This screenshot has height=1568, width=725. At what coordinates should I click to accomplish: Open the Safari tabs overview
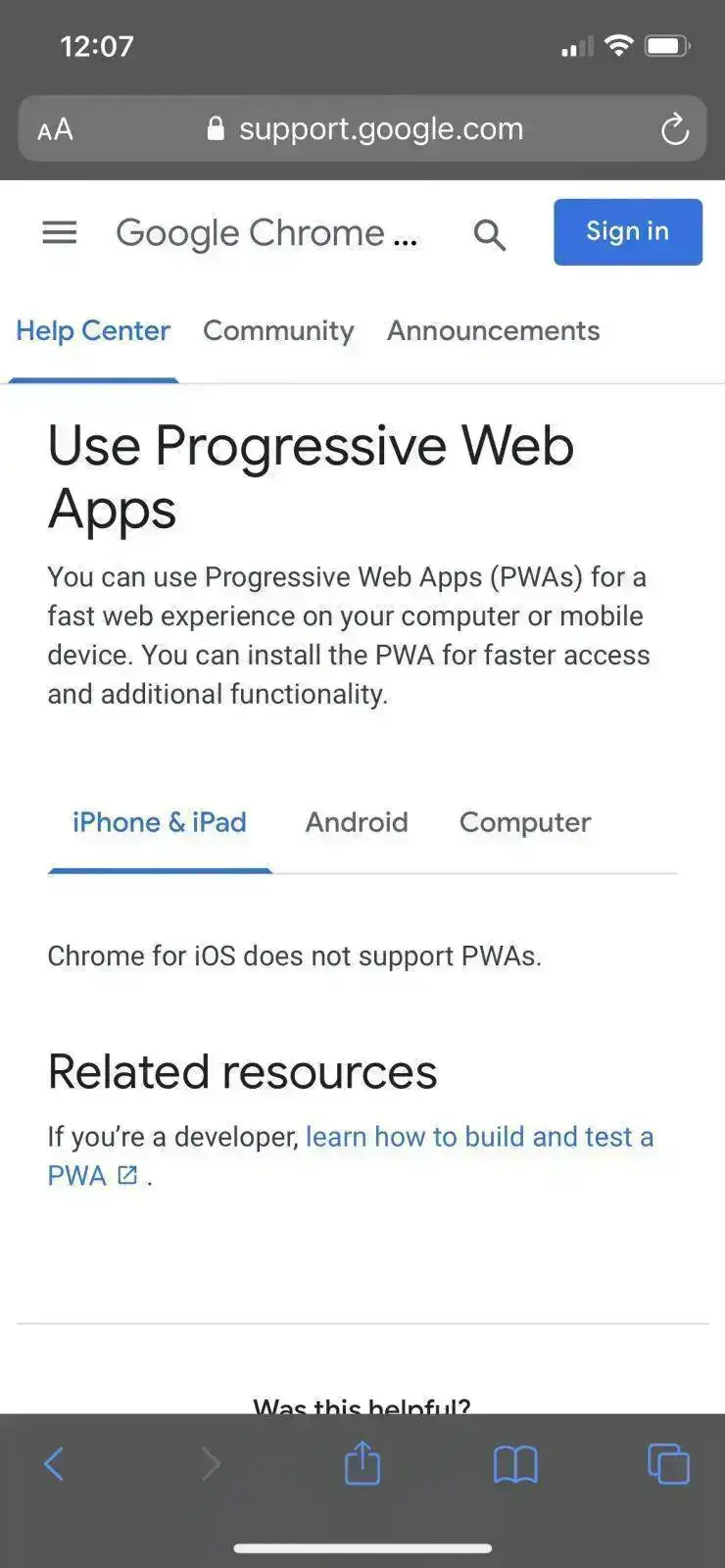668,1464
